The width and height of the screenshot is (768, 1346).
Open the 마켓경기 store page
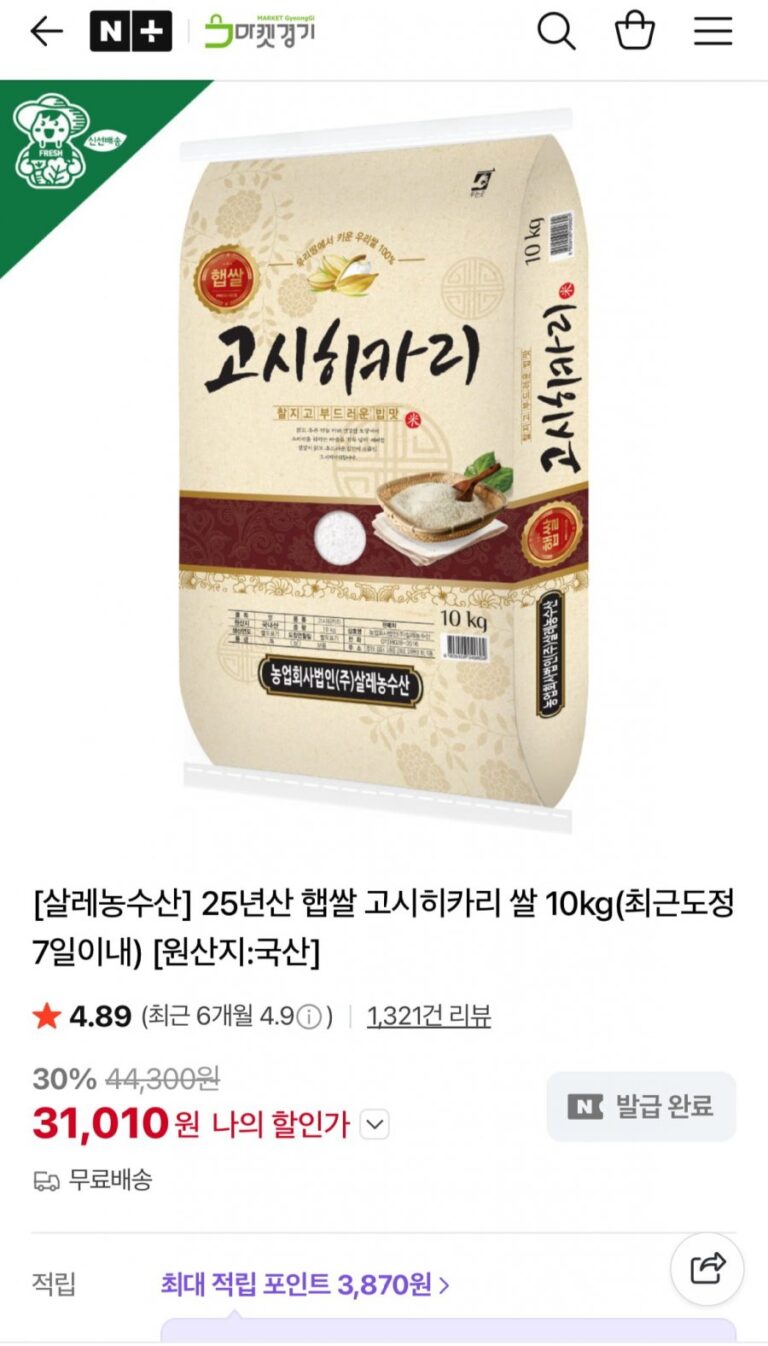pos(260,32)
